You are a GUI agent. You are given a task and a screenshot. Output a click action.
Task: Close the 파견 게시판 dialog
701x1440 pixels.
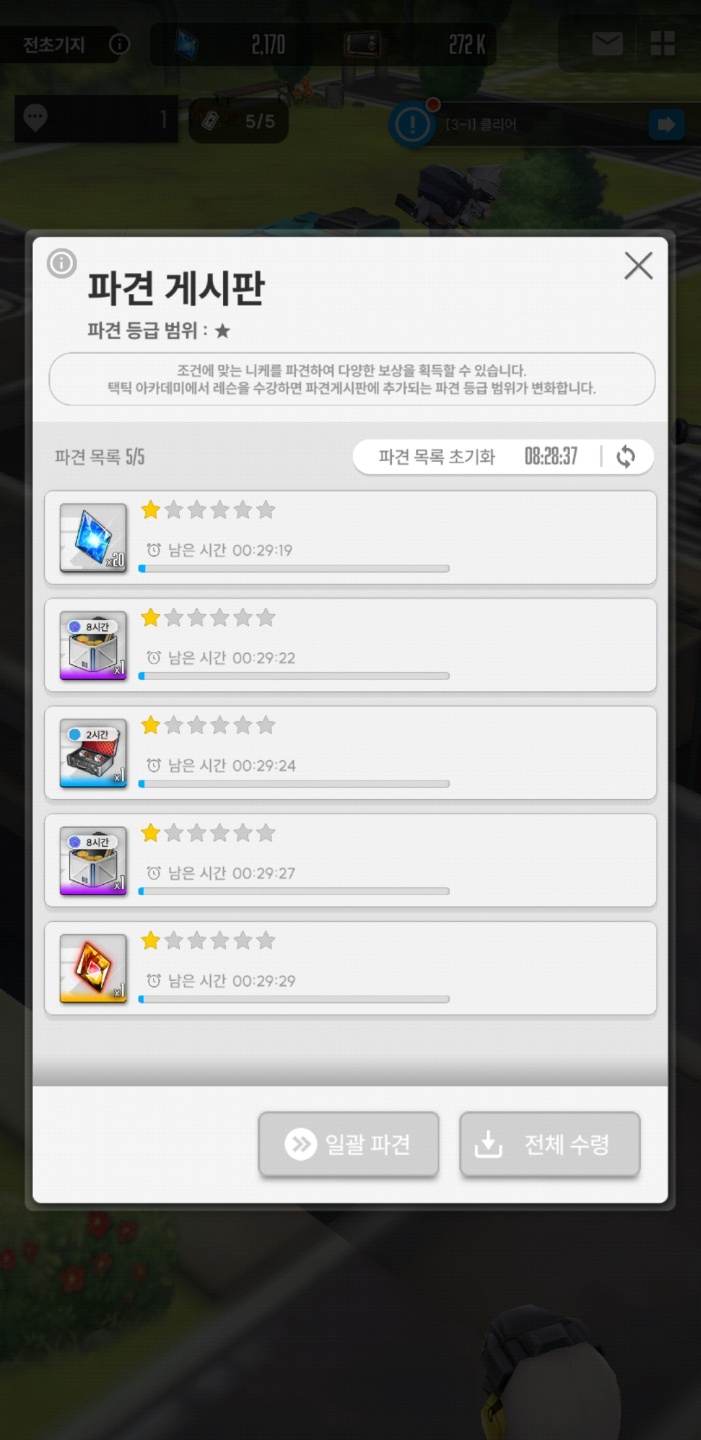638,266
